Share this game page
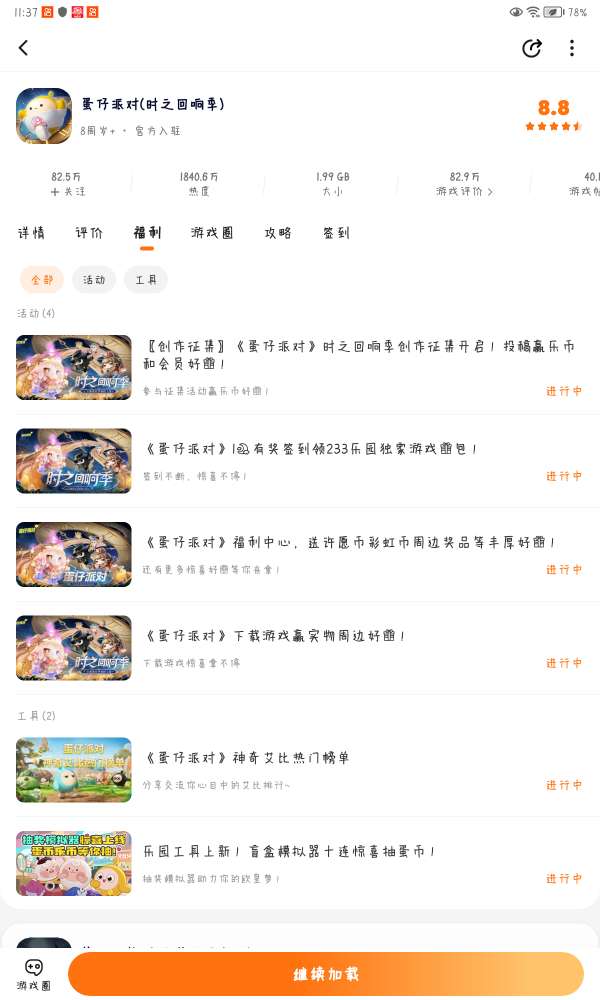Image resolution: width=600 pixels, height=1000 pixels. 531,48
